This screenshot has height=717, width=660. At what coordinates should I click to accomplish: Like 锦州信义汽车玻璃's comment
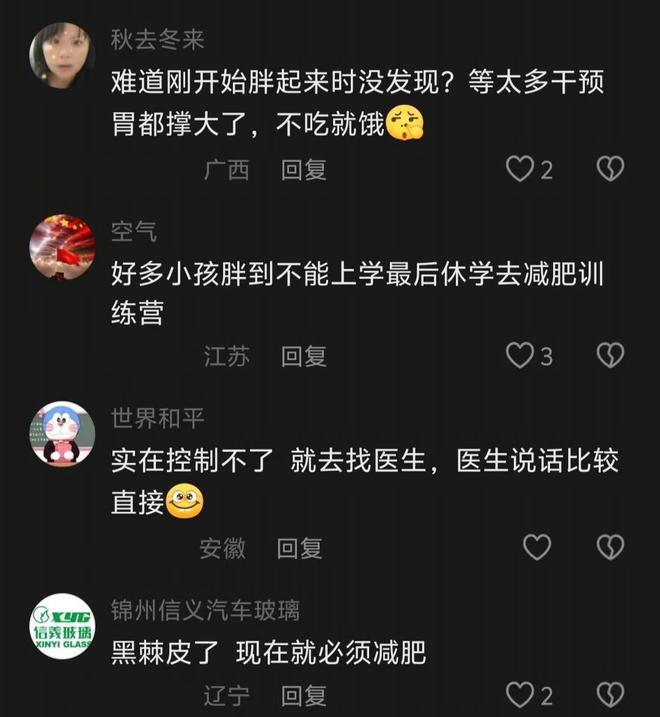coord(519,694)
